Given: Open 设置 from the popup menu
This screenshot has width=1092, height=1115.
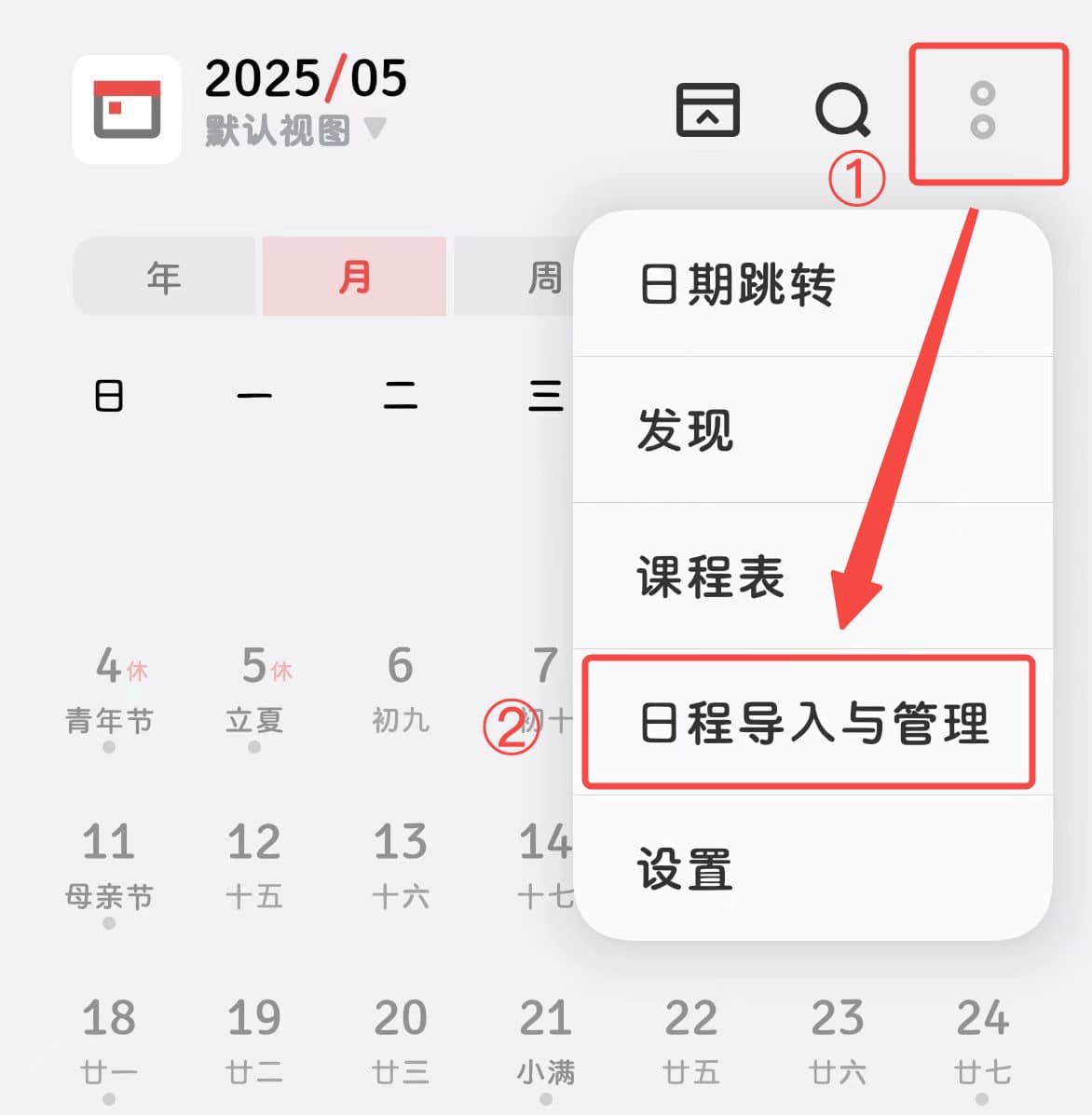Looking at the screenshot, I should point(686,868).
